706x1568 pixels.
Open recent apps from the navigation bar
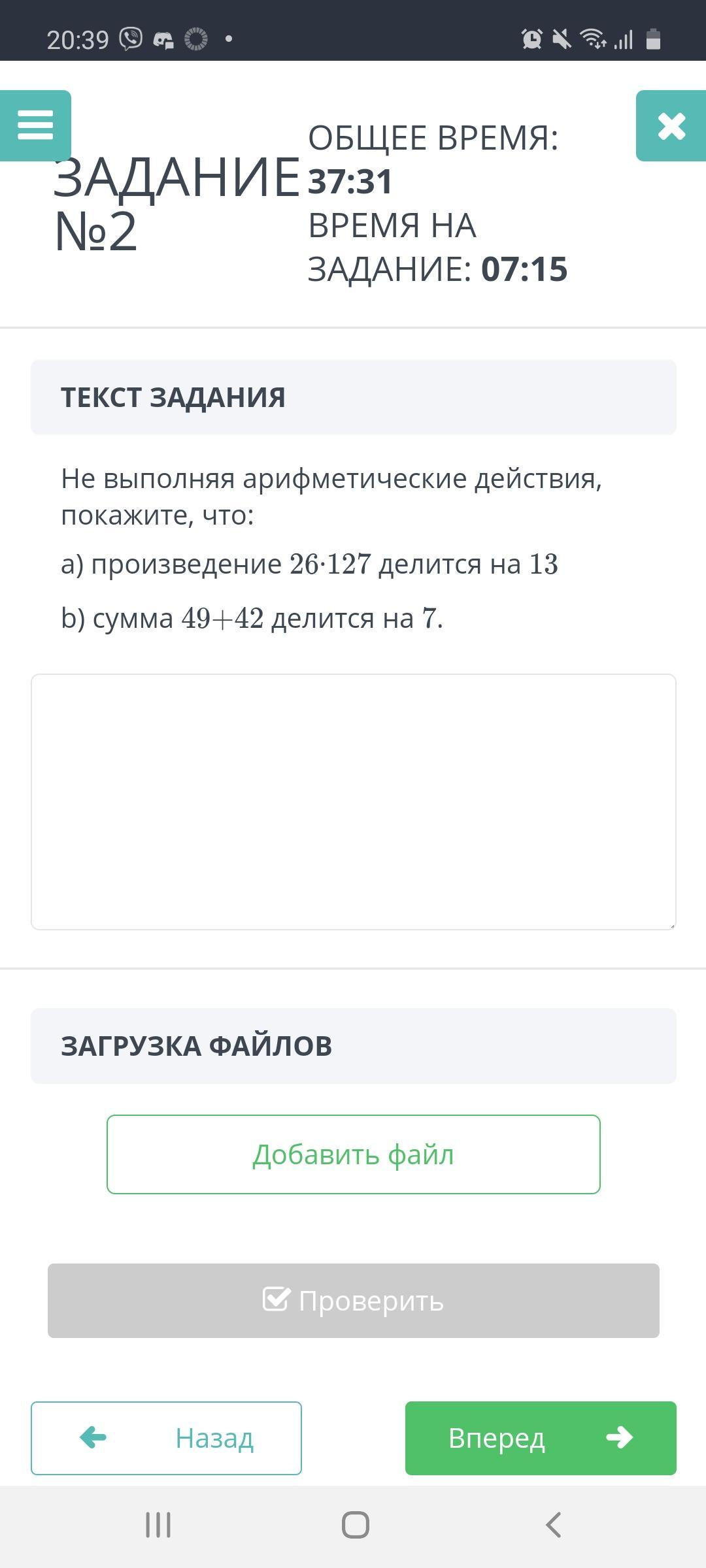click(x=158, y=1526)
